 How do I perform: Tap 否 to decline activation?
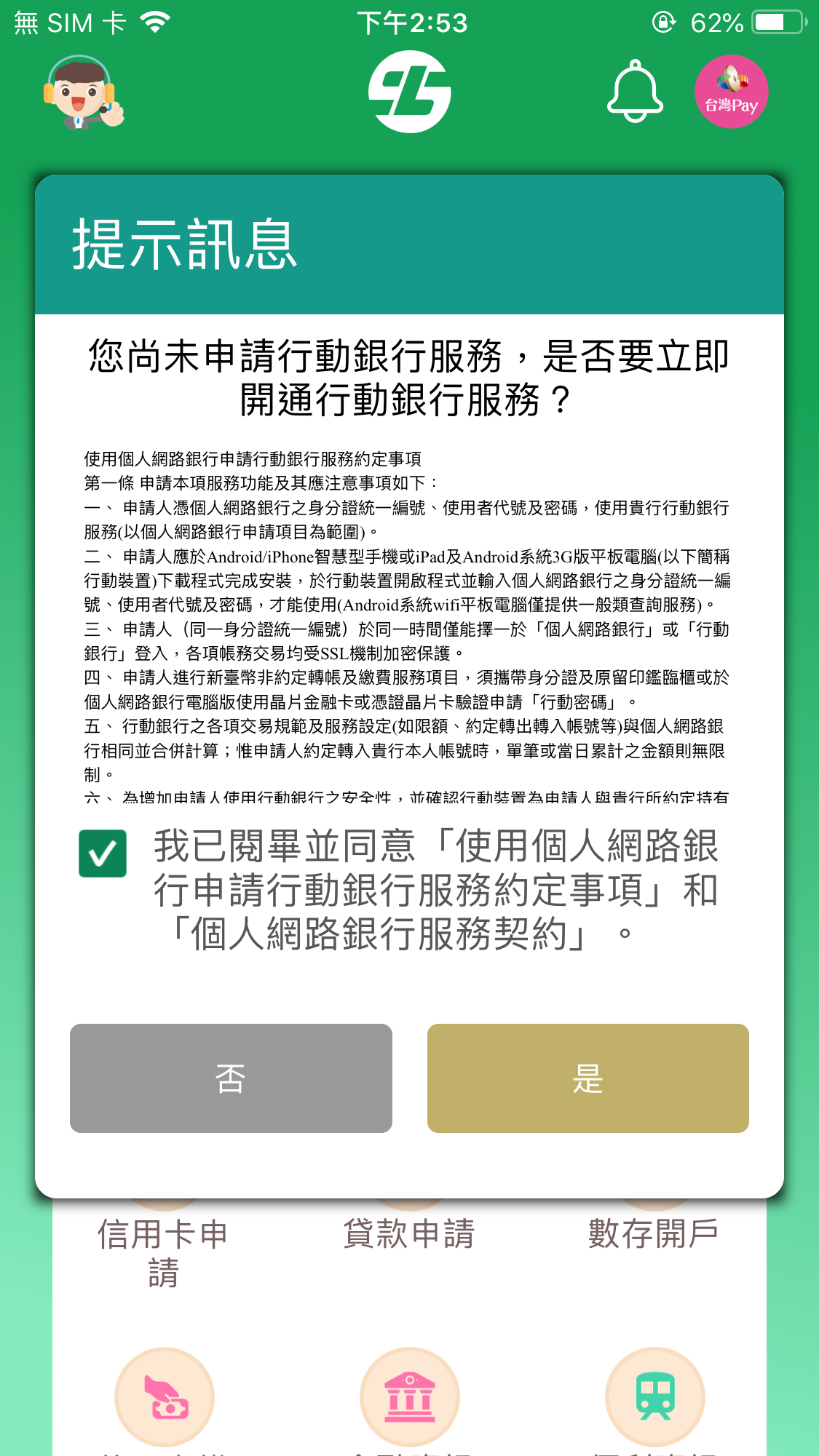pos(231,1078)
